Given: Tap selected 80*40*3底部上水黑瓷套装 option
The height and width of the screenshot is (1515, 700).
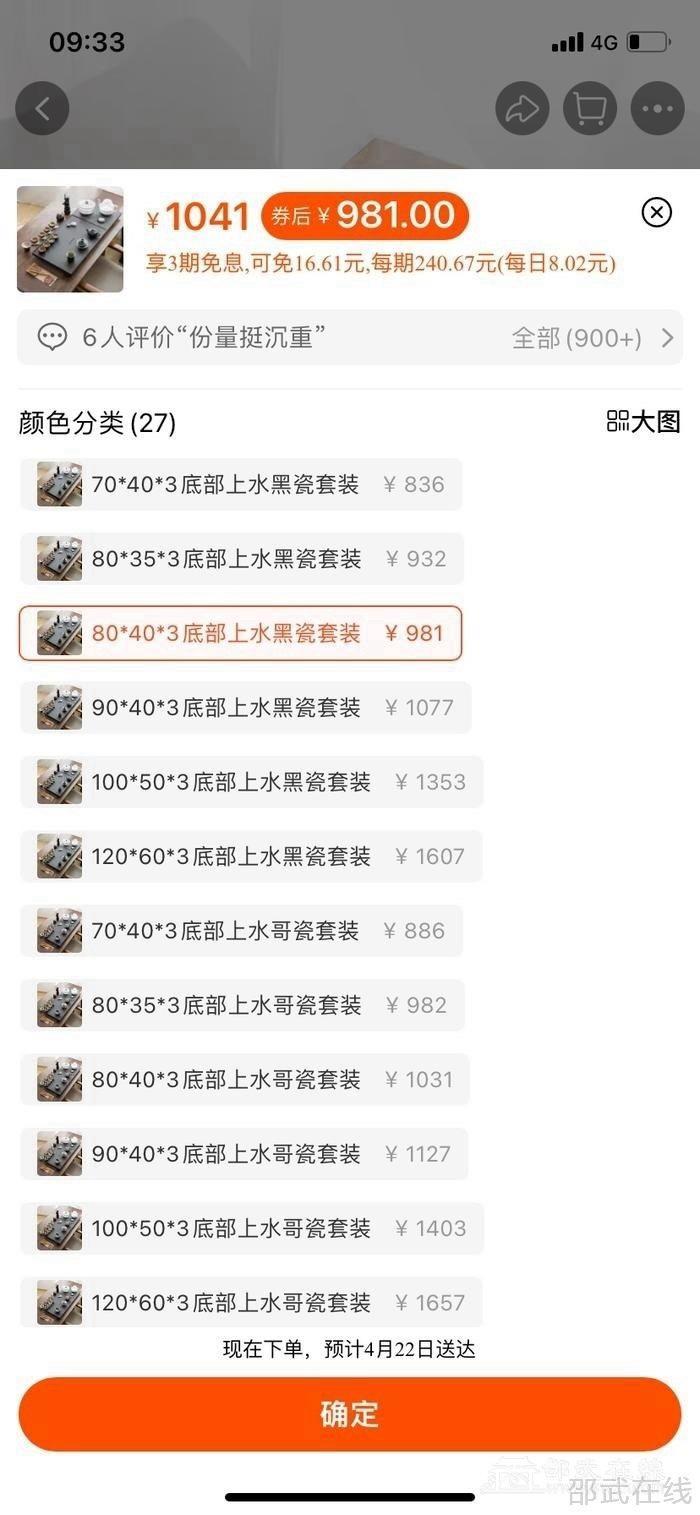Looking at the screenshot, I should pyautogui.click(x=240, y=633).
